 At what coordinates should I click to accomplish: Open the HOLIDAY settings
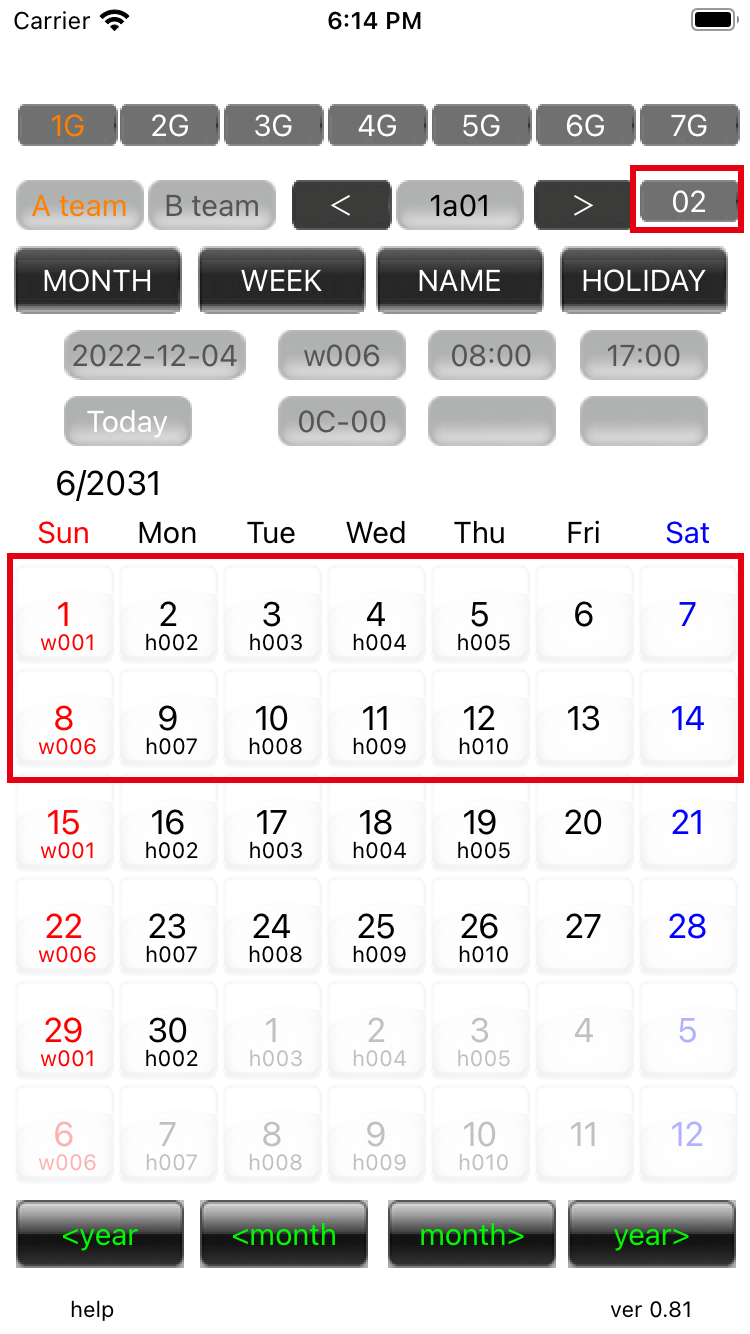644,281
